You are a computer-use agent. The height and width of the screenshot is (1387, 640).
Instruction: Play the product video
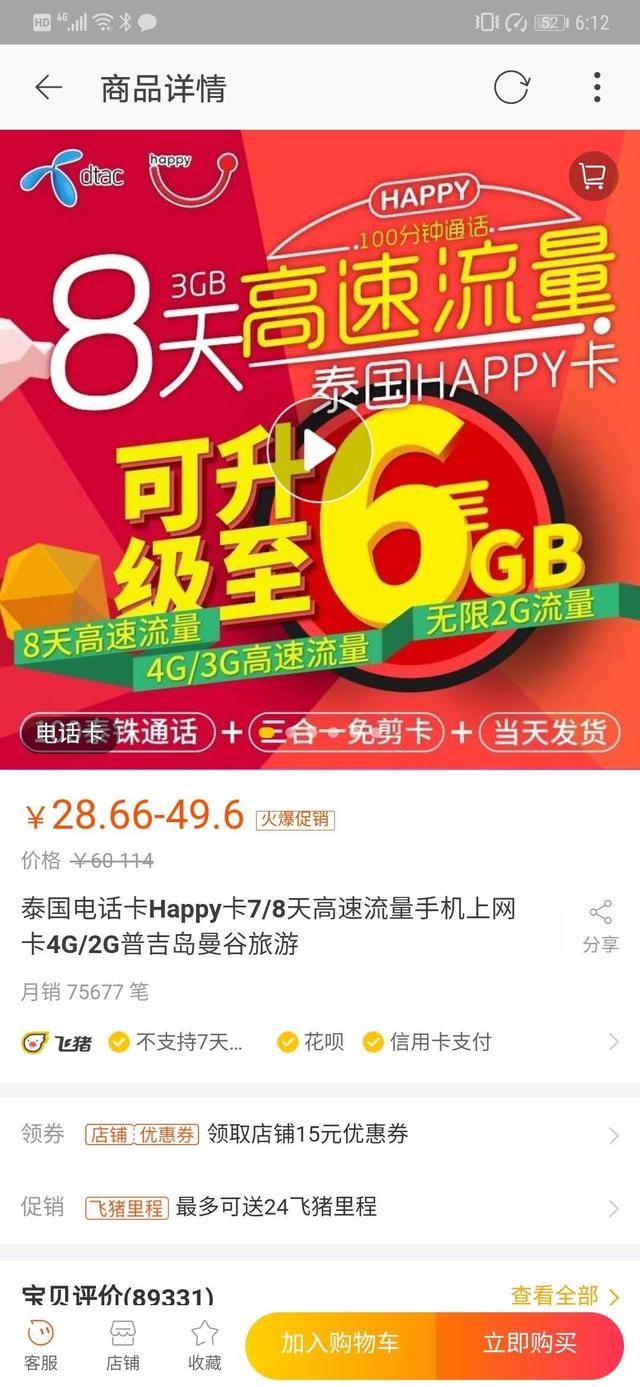(320, 450)
